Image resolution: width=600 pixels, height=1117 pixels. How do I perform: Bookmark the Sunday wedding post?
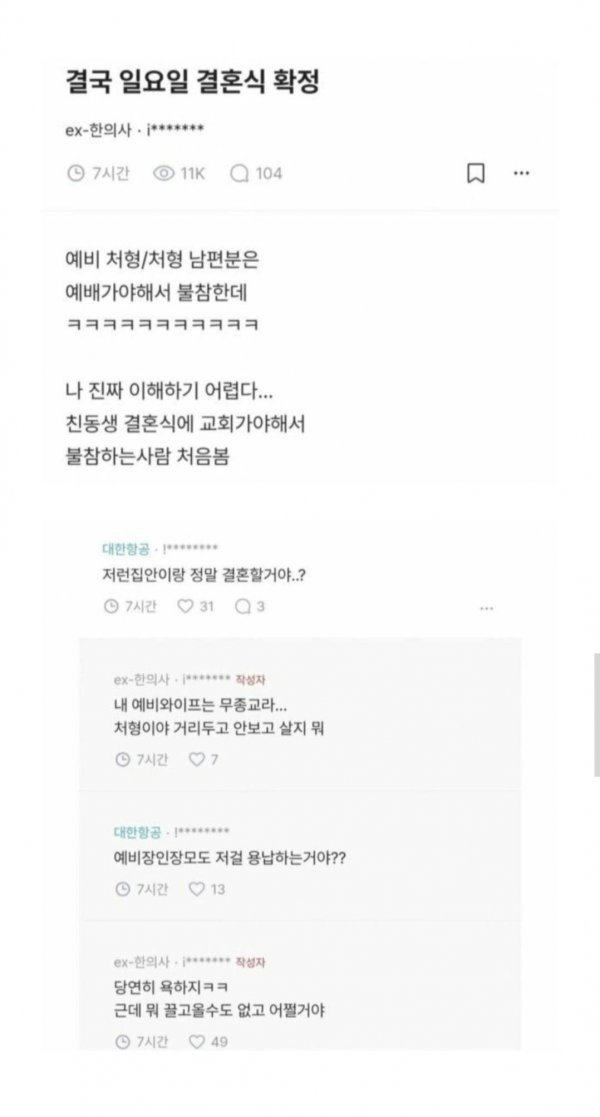point(477,173)
